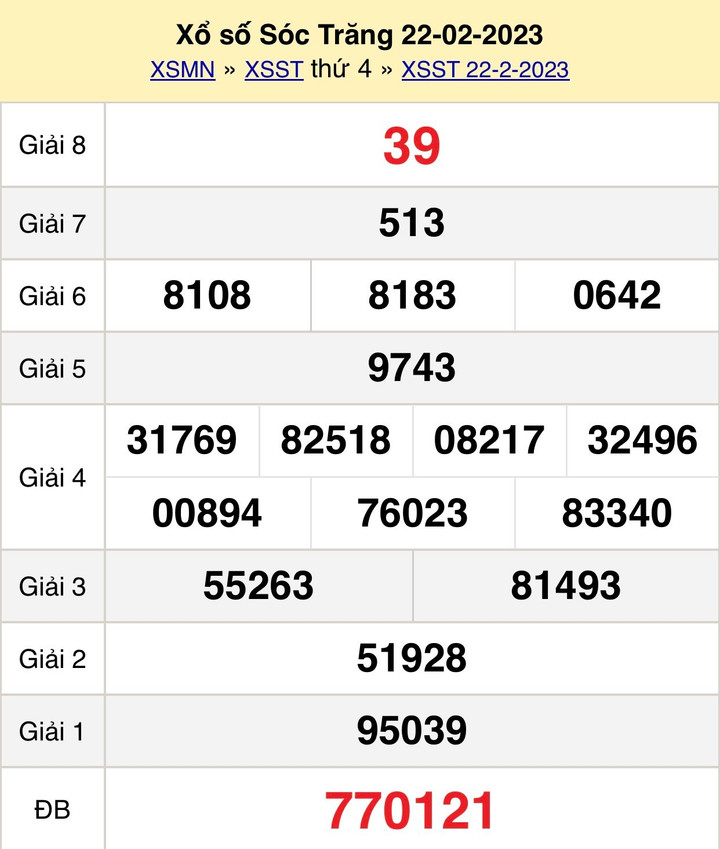Click number 8108 in Giải 6

(x=207, y=296)
